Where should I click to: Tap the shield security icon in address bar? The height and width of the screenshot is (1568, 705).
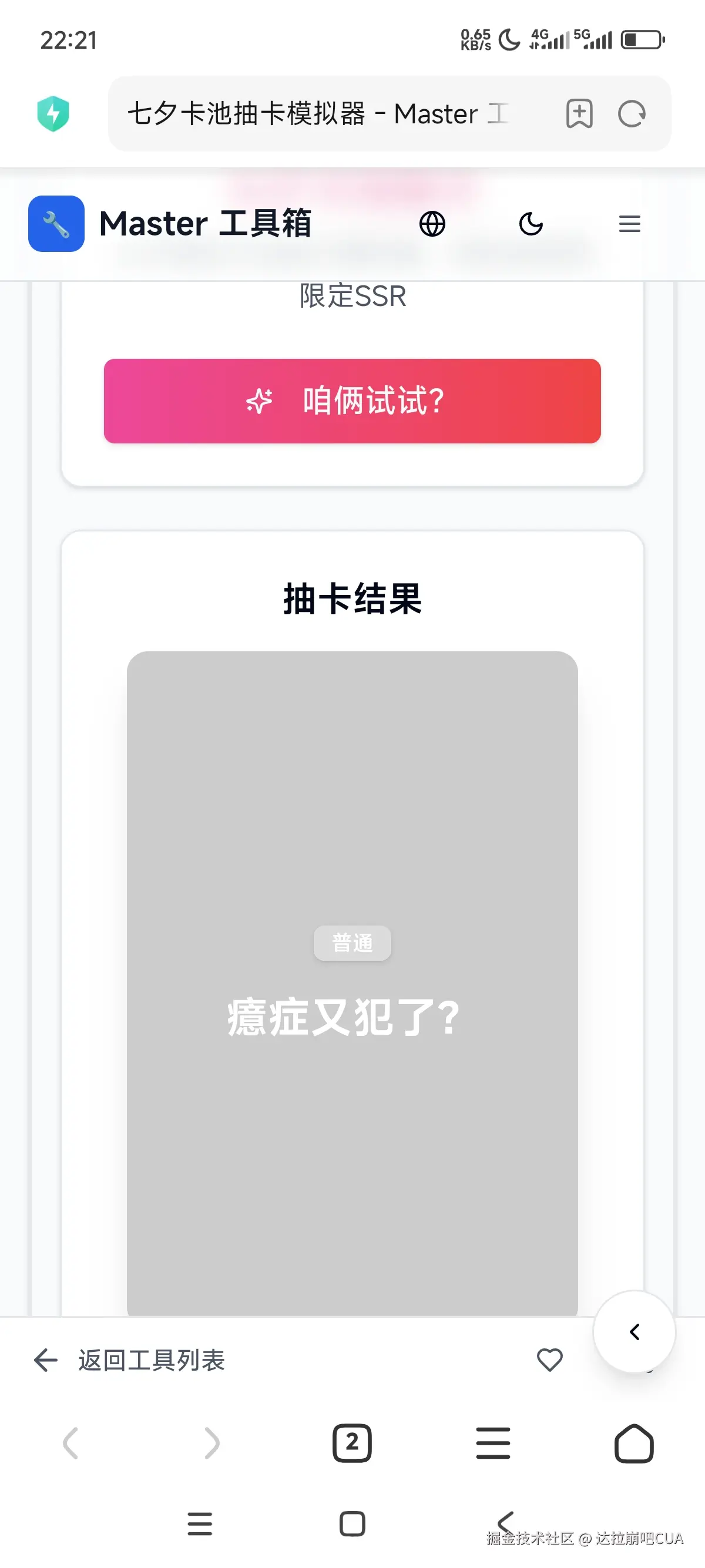pos(53,113)
